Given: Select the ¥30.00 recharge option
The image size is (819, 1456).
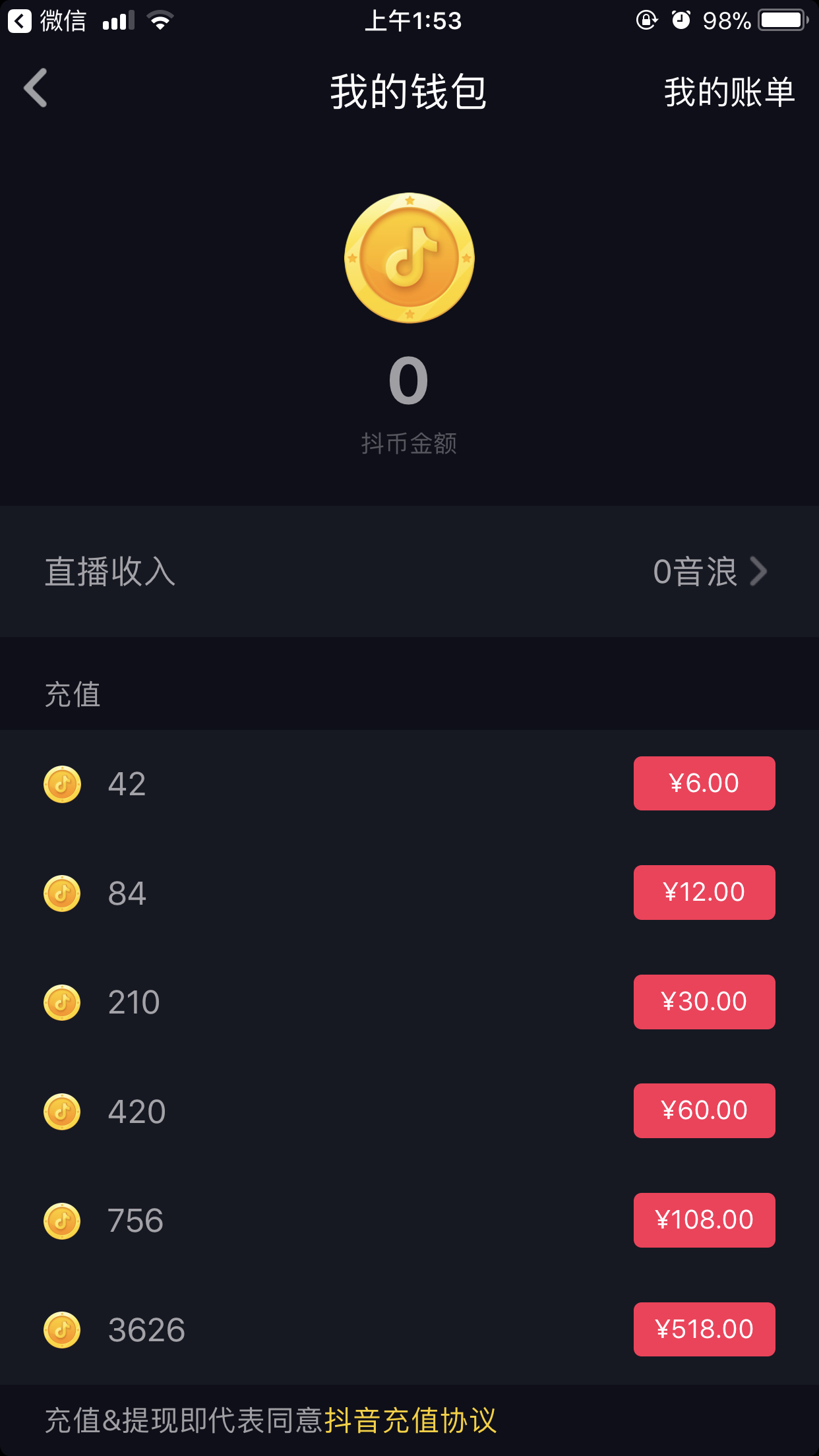Looking at the screenshot, I should [704, 1002].
